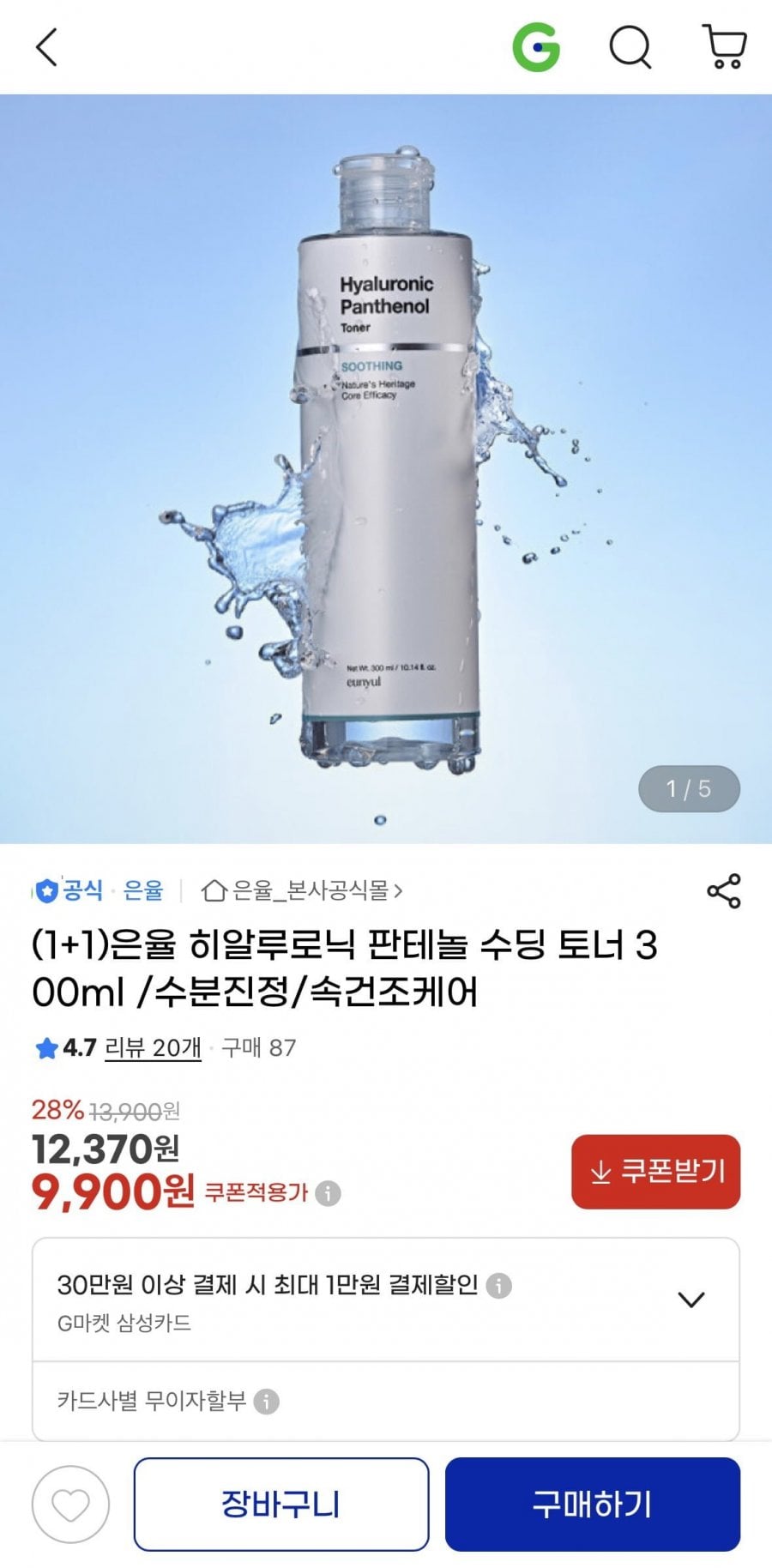Open the 은율 brand link
The width and height of the screenshot is (772, 1568).
[x=143, y=891]
